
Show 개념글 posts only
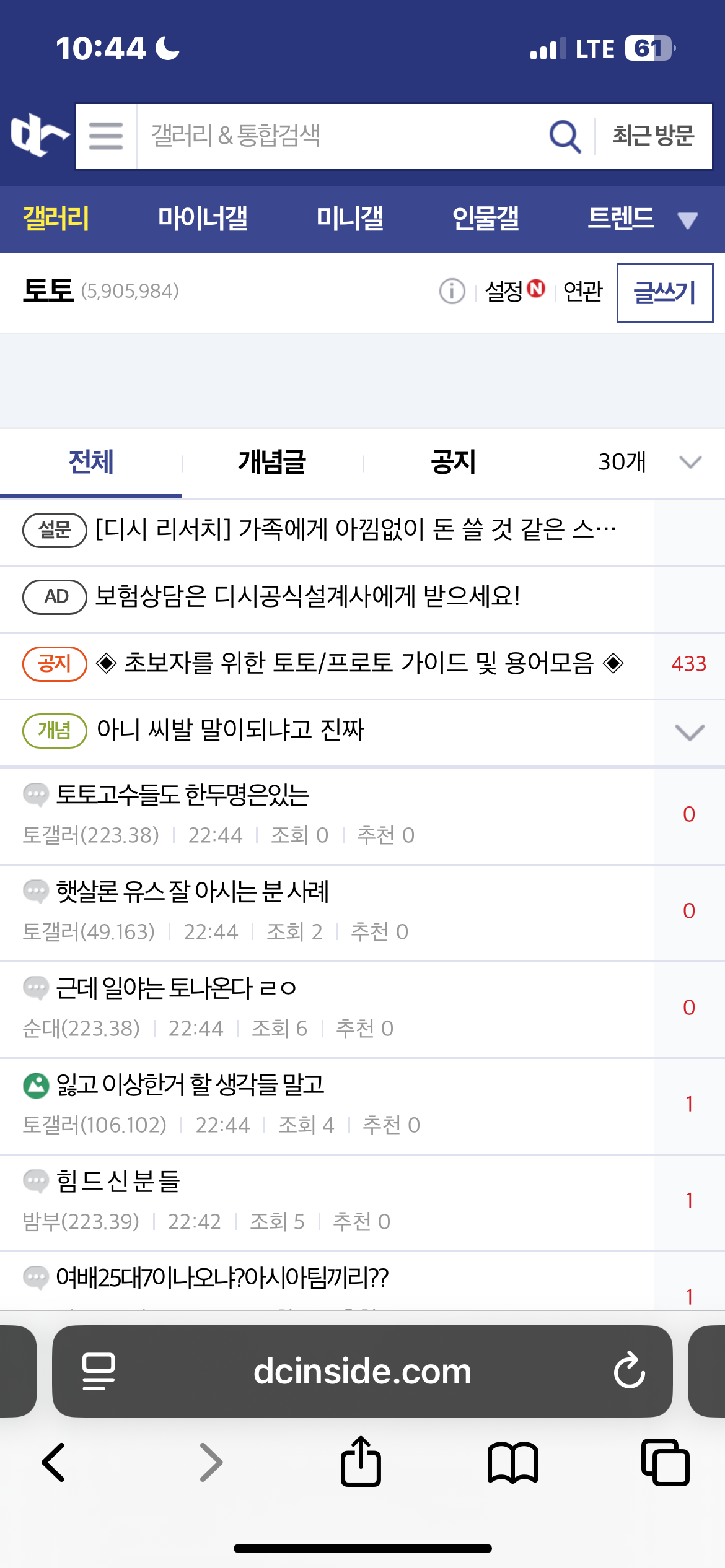[x=272, y=462]
